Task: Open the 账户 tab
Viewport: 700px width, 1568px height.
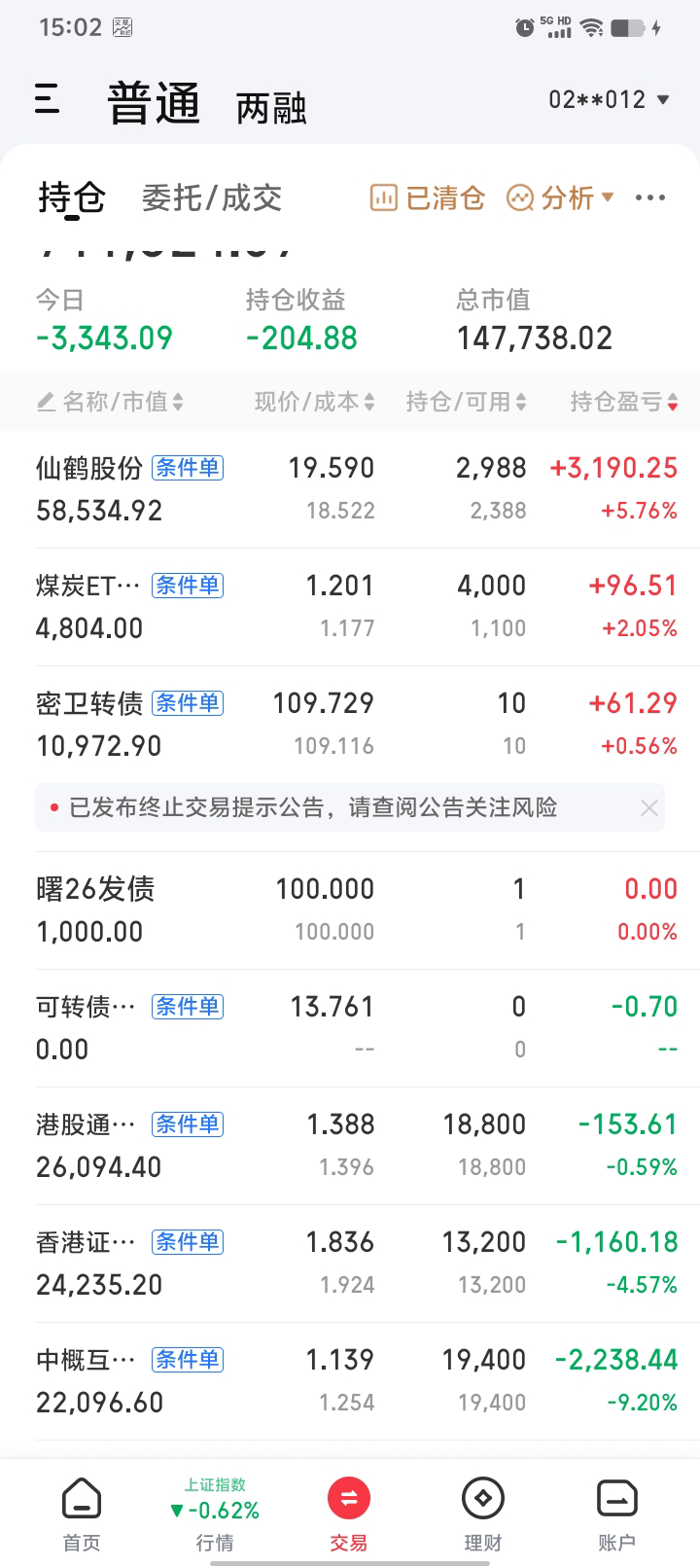Action: click(616, 1515)
